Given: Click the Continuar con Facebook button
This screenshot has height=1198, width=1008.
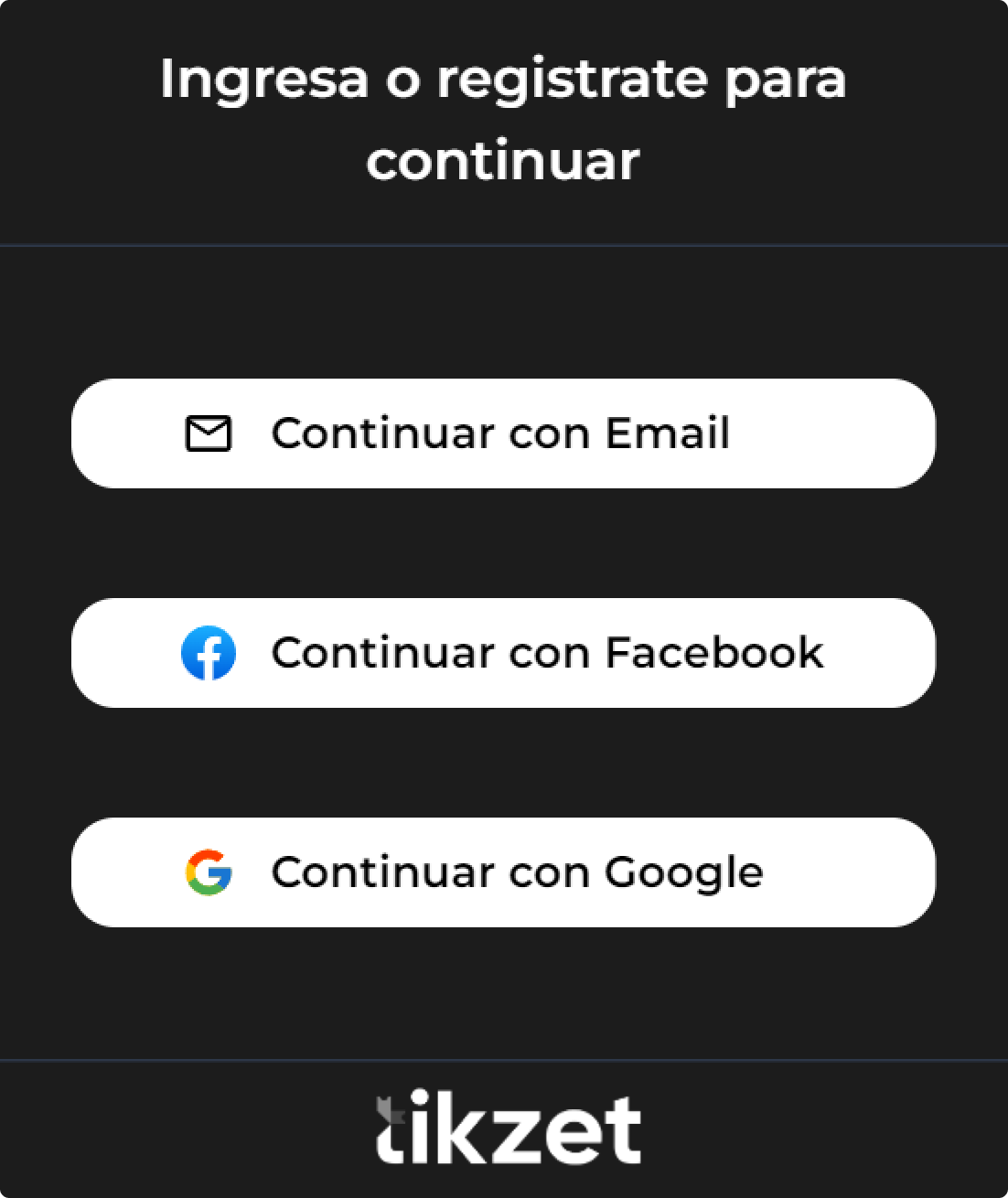Looking at the screenshot, I should [503, 652].
